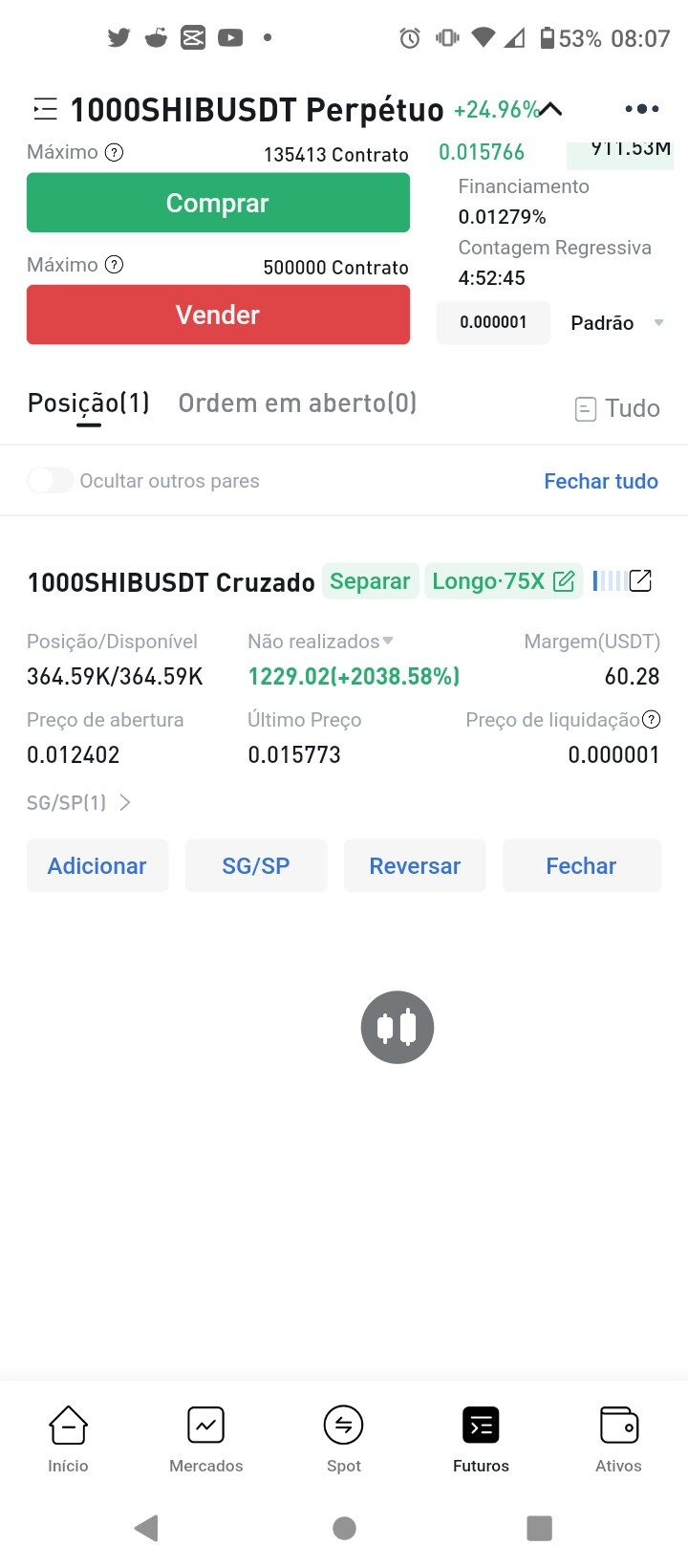The height and width of the screenshot is (1568, 688).
Task: Tap Fechar tudo to close all positions
Action: [601, 481]
